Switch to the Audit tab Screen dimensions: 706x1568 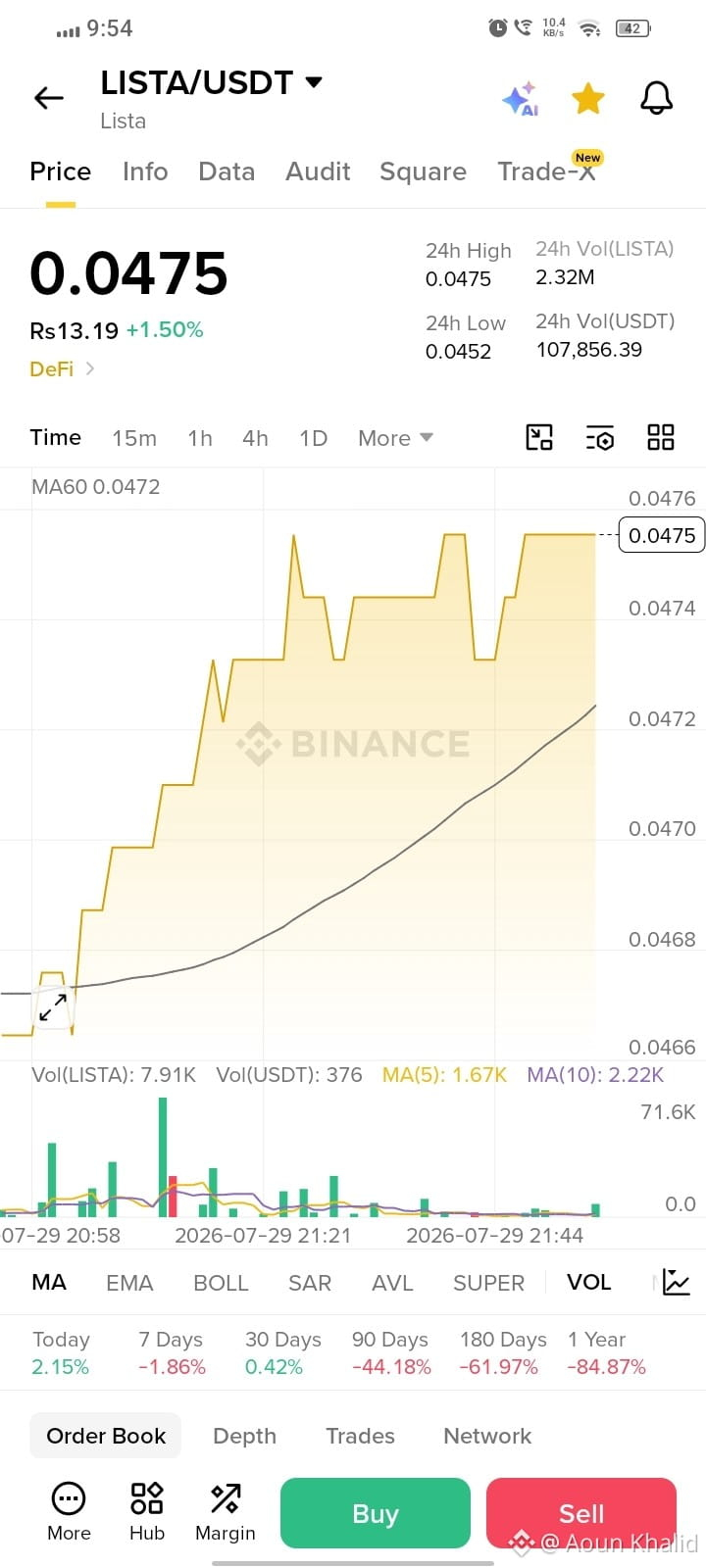click(318, 171)
